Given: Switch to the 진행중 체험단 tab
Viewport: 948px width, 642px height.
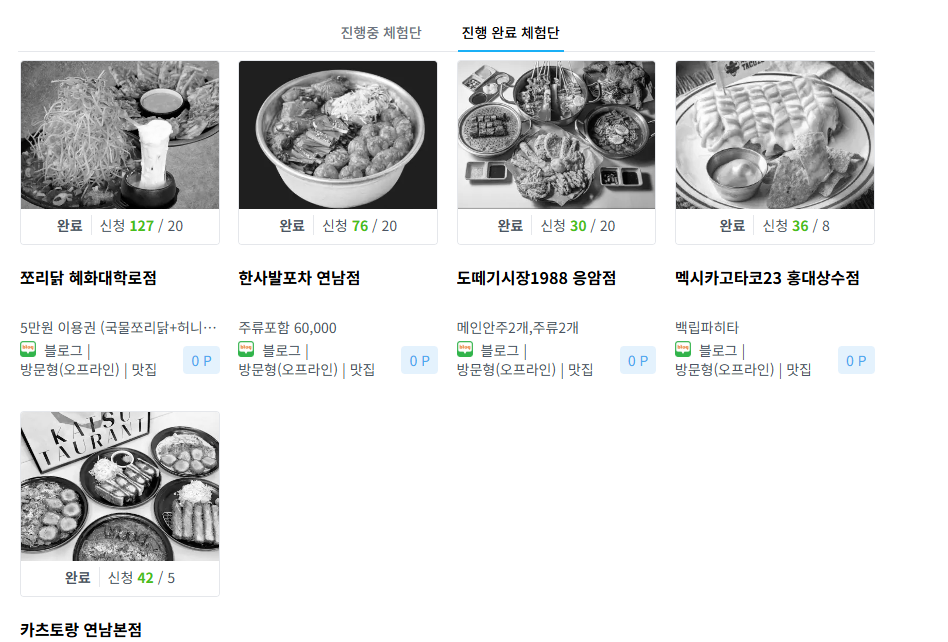Looking at the screenshot, I should tap(381, 33).
